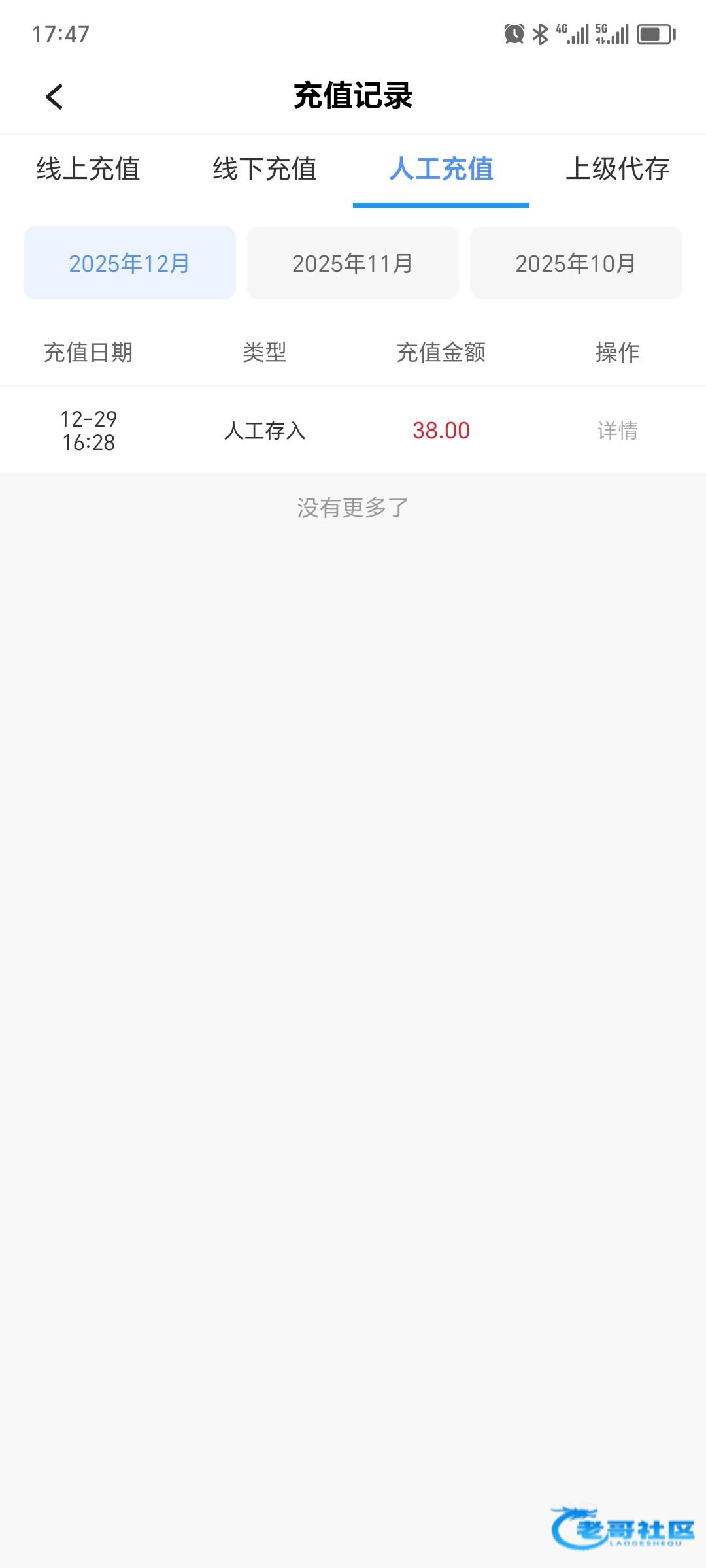The height and width of the screenshot is (1568, 706).
Task: Filter records by 2025年11月
Action: (x=353, y=263)
